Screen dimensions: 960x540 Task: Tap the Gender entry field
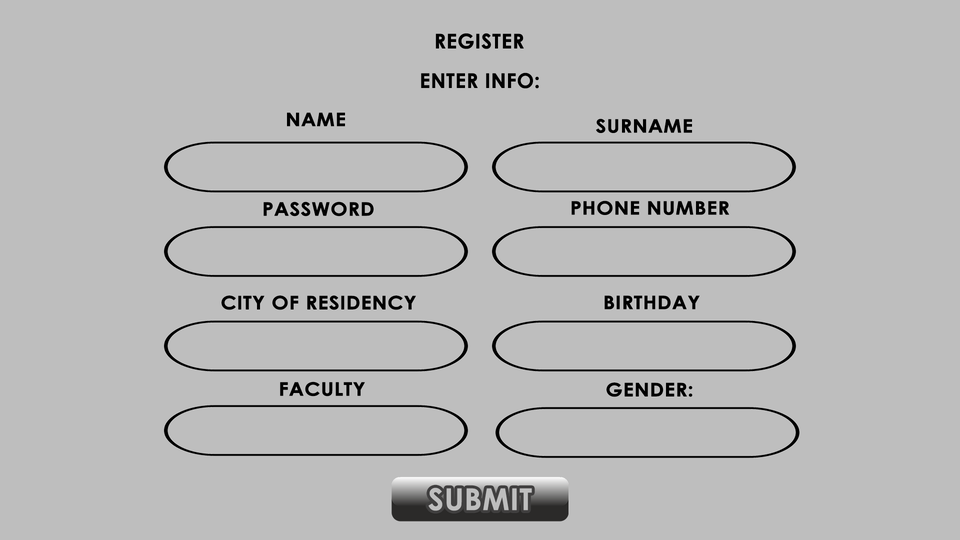[x=647, y=433]
